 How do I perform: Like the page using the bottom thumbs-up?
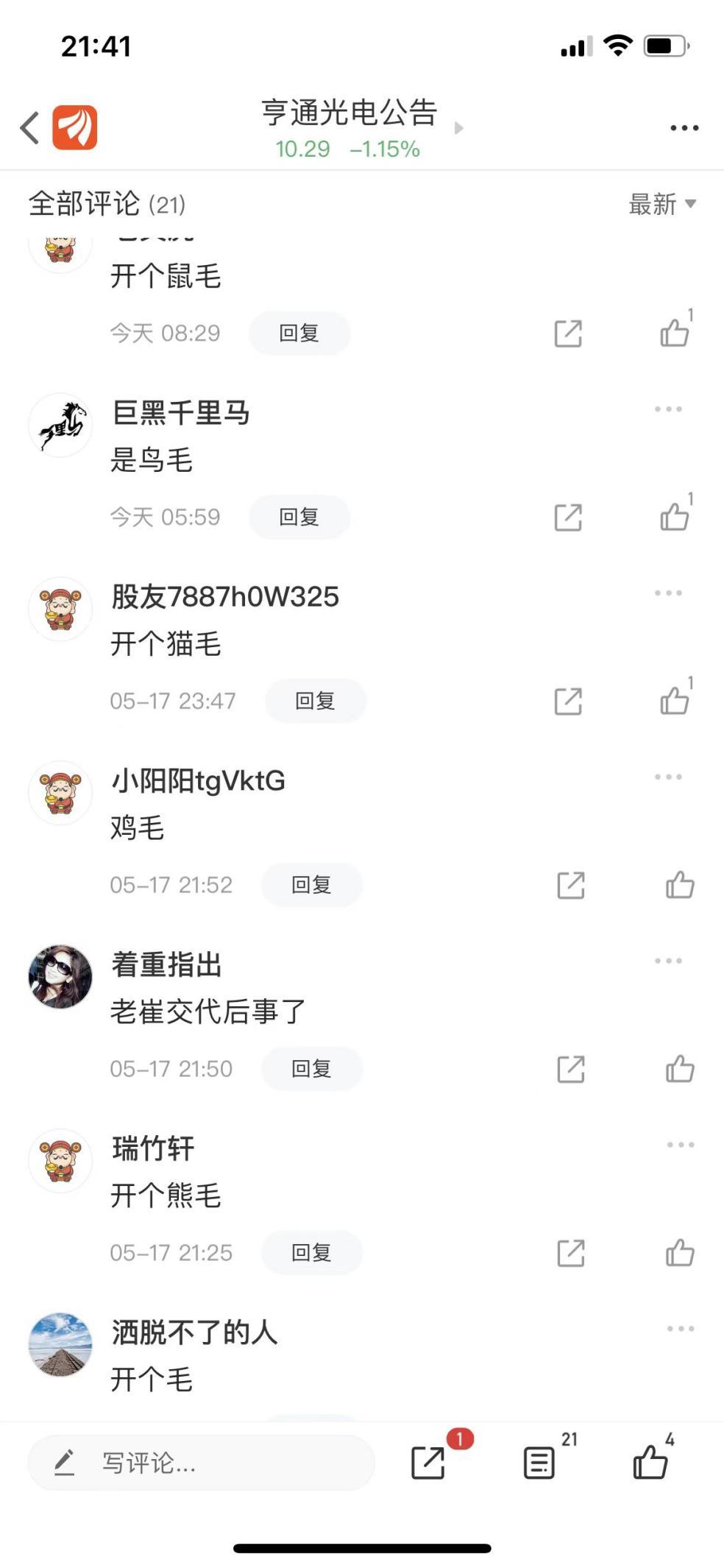pyautogui.click(x=650, y=1463)
